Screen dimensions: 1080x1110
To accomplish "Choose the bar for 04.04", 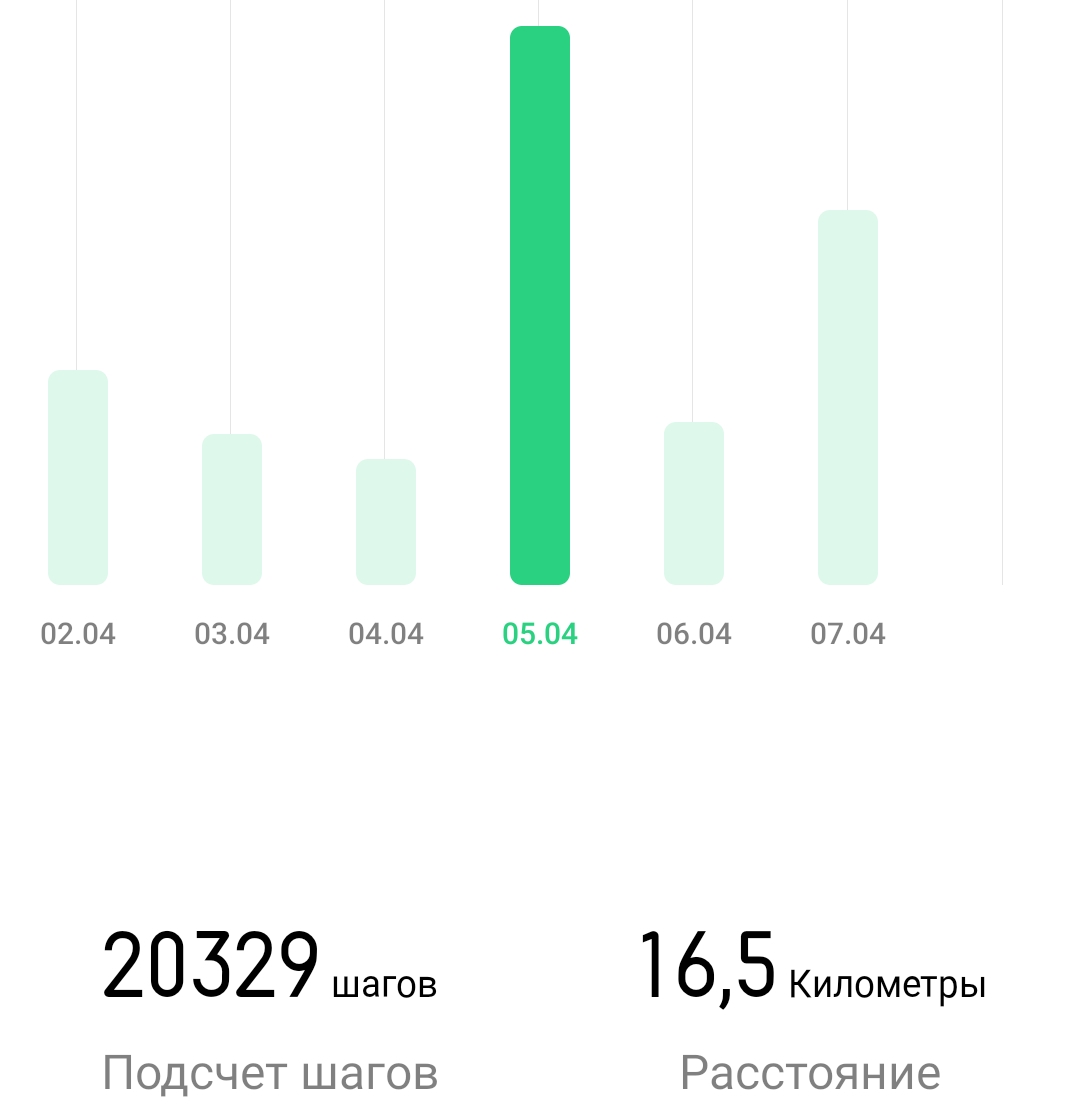I will pos(386,521).
